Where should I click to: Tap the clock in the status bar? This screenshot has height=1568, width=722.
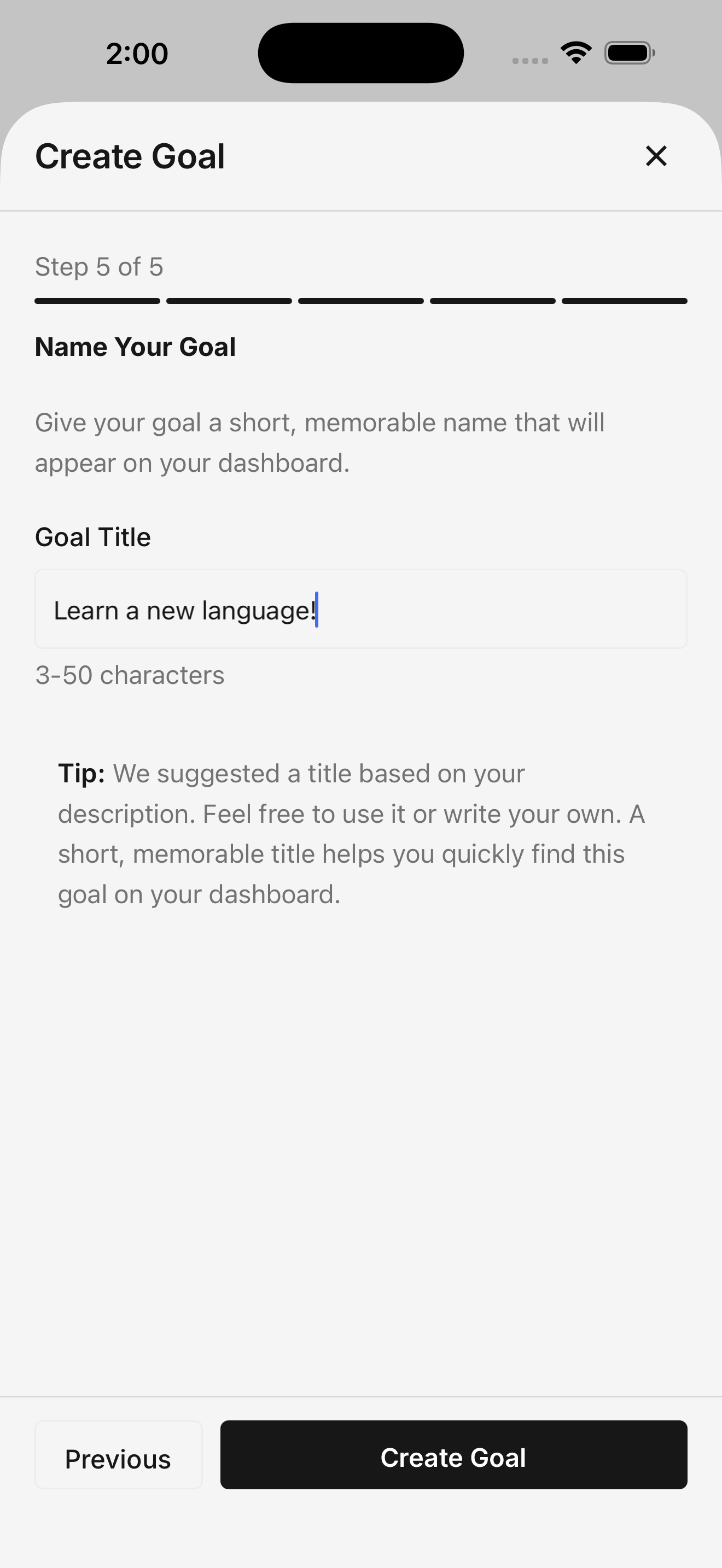tap(137, 53)
